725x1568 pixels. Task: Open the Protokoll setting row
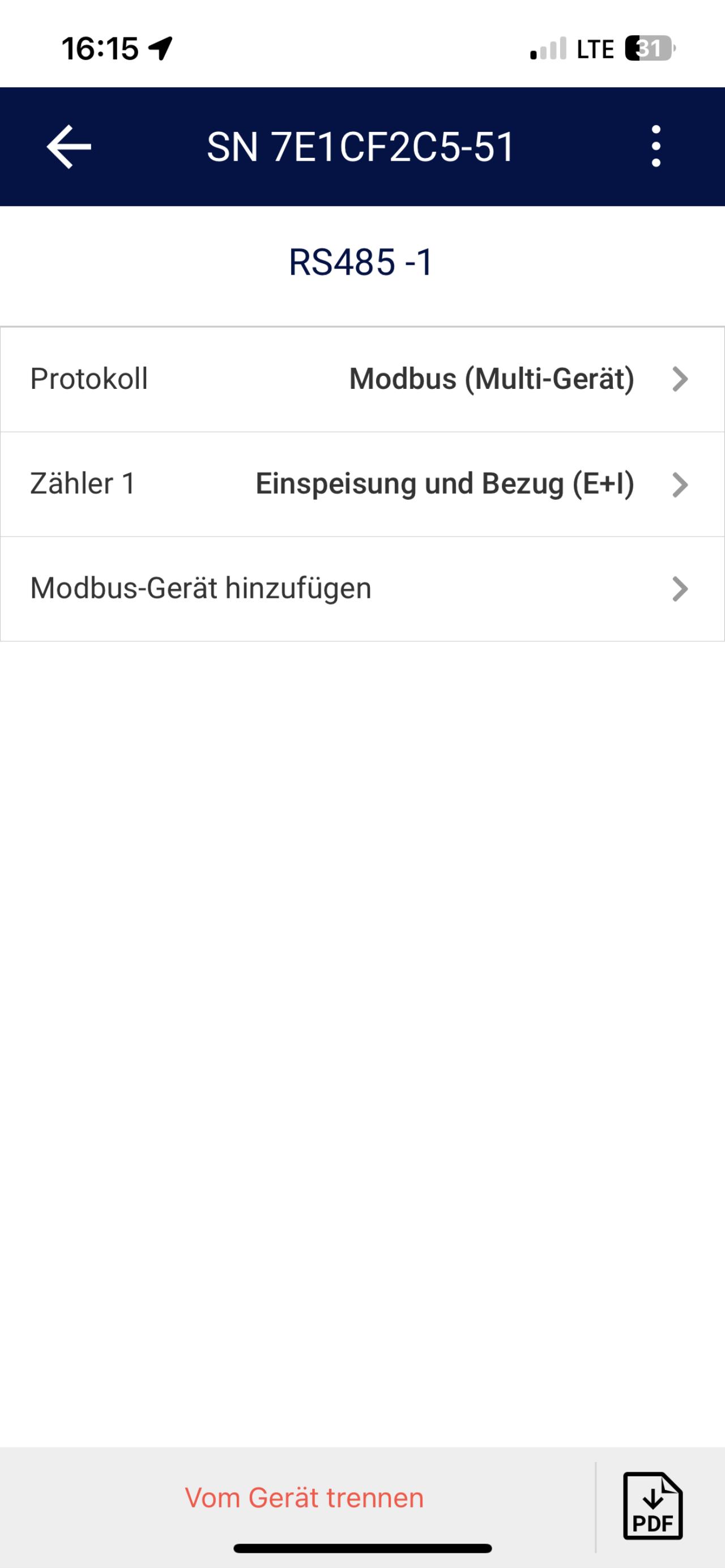[362, 379]
